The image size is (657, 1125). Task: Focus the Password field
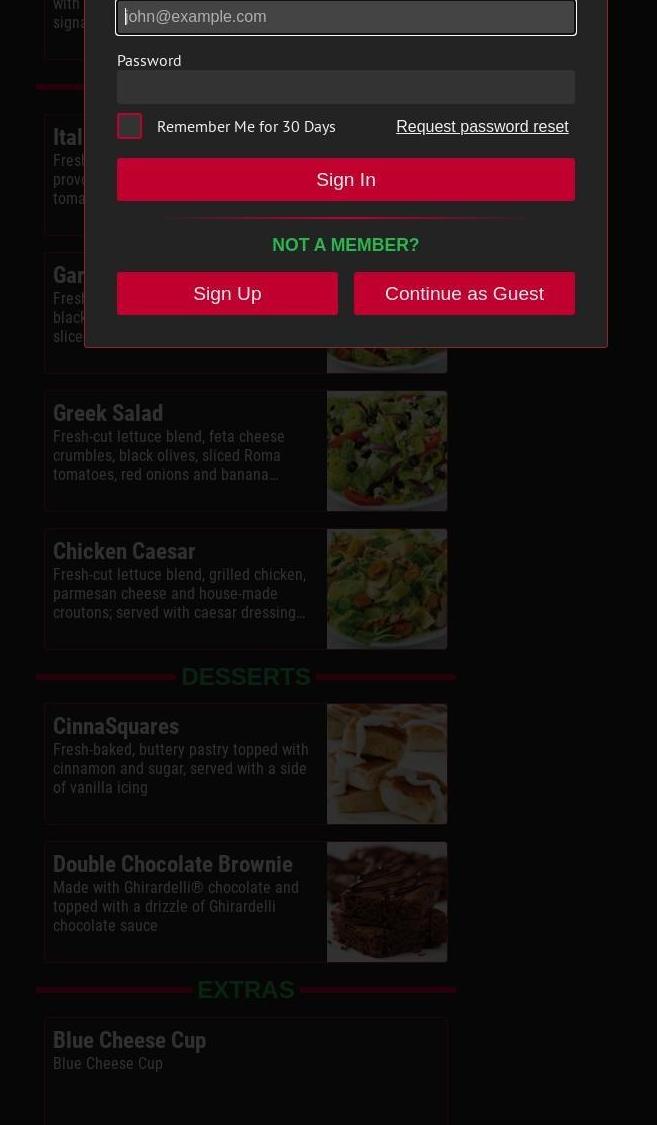pyautogui.click(x=346, y=87)
